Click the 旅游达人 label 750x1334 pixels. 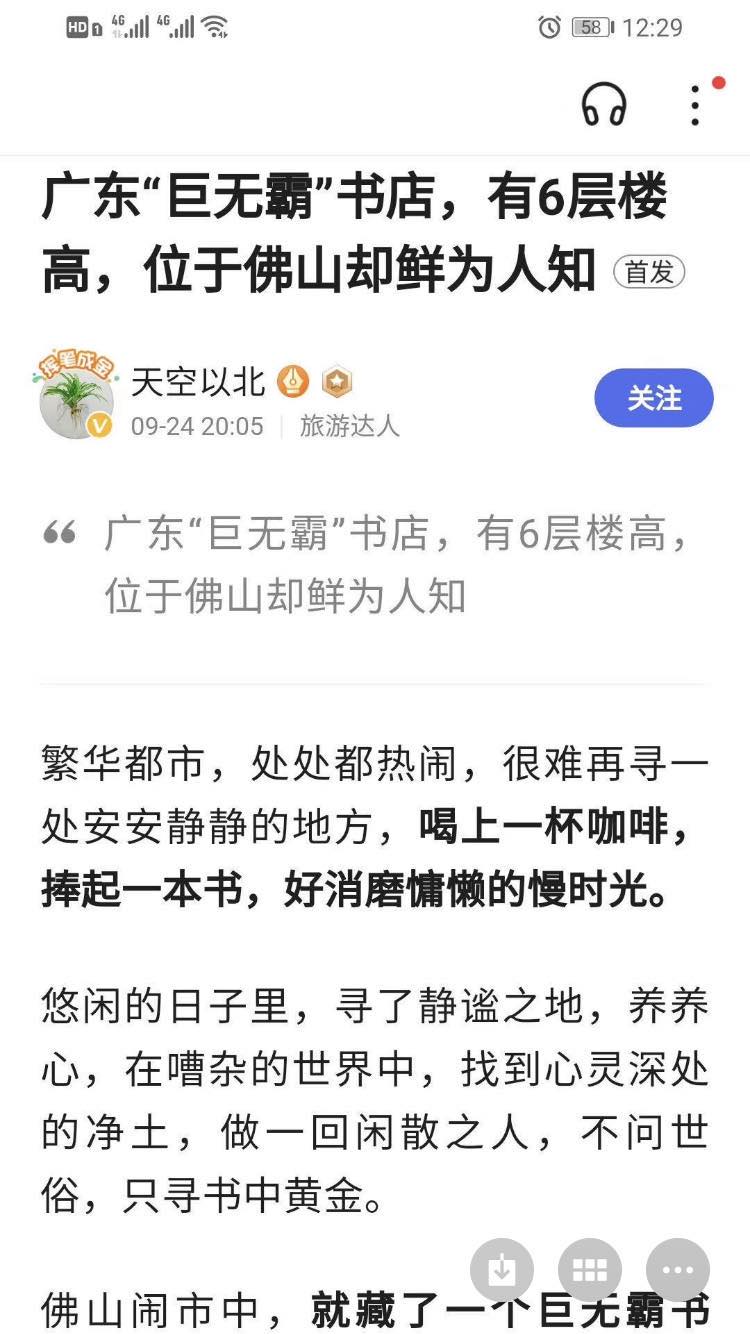pyautogui.click(x=352, y=427)
